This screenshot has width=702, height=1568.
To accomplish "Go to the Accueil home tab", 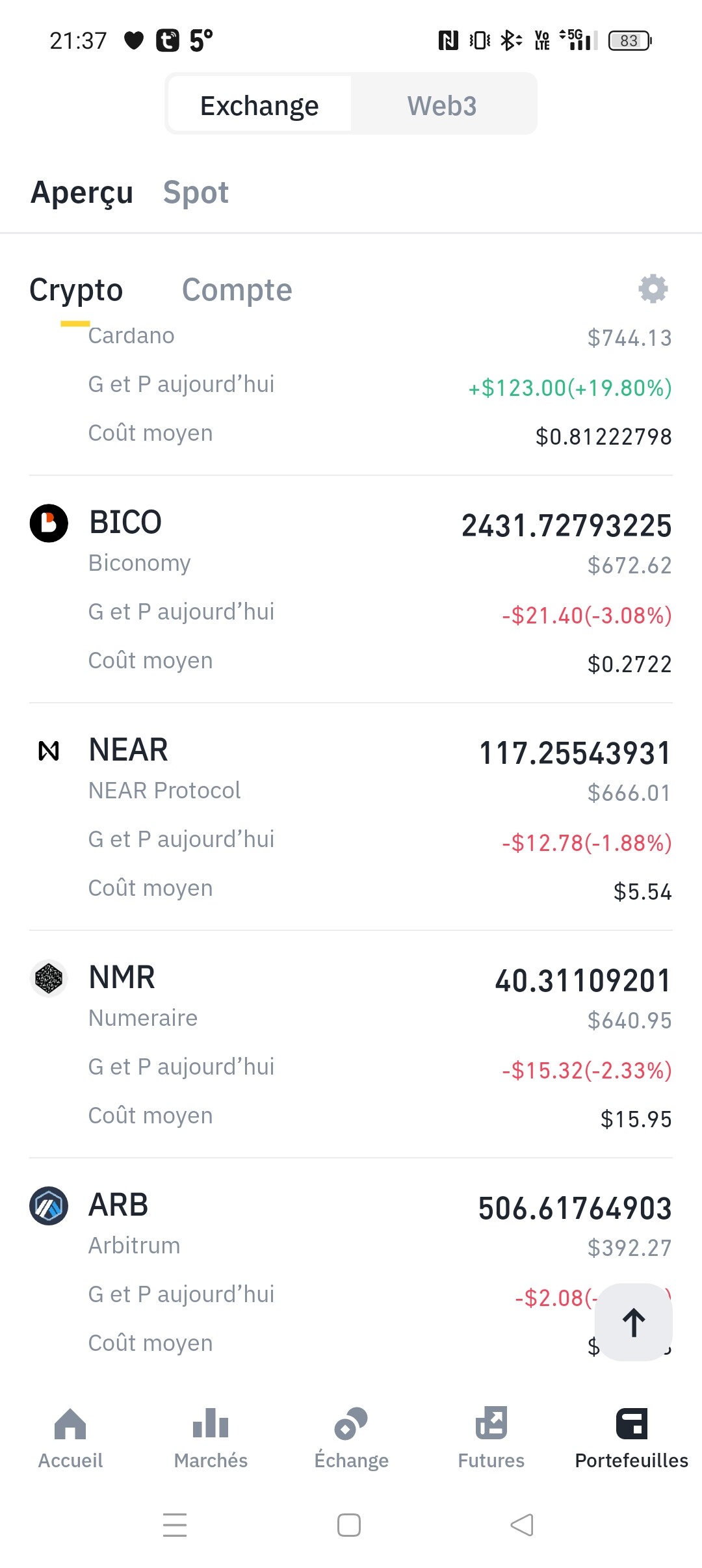I will click(x=70, y=1439).
